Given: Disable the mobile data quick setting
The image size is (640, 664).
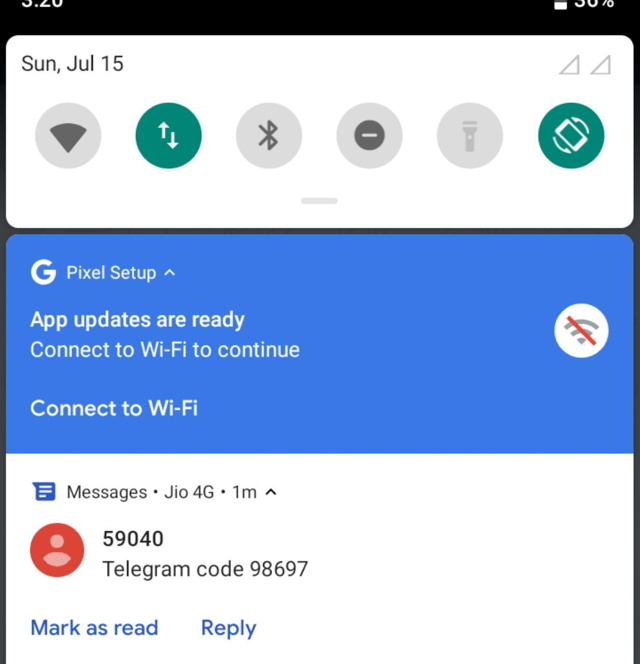Looking at the screenshot, I should pyautogui.click(x=168, y=136).
